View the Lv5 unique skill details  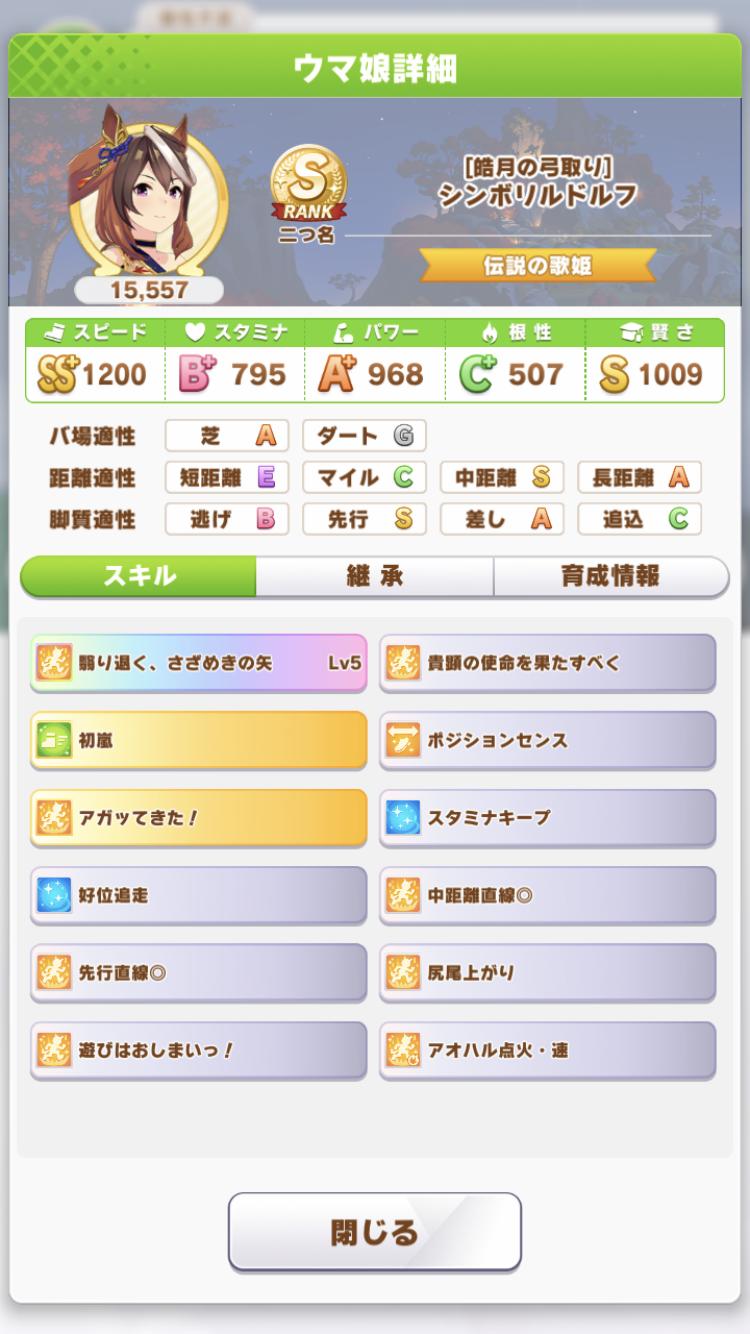click(198, 662)
